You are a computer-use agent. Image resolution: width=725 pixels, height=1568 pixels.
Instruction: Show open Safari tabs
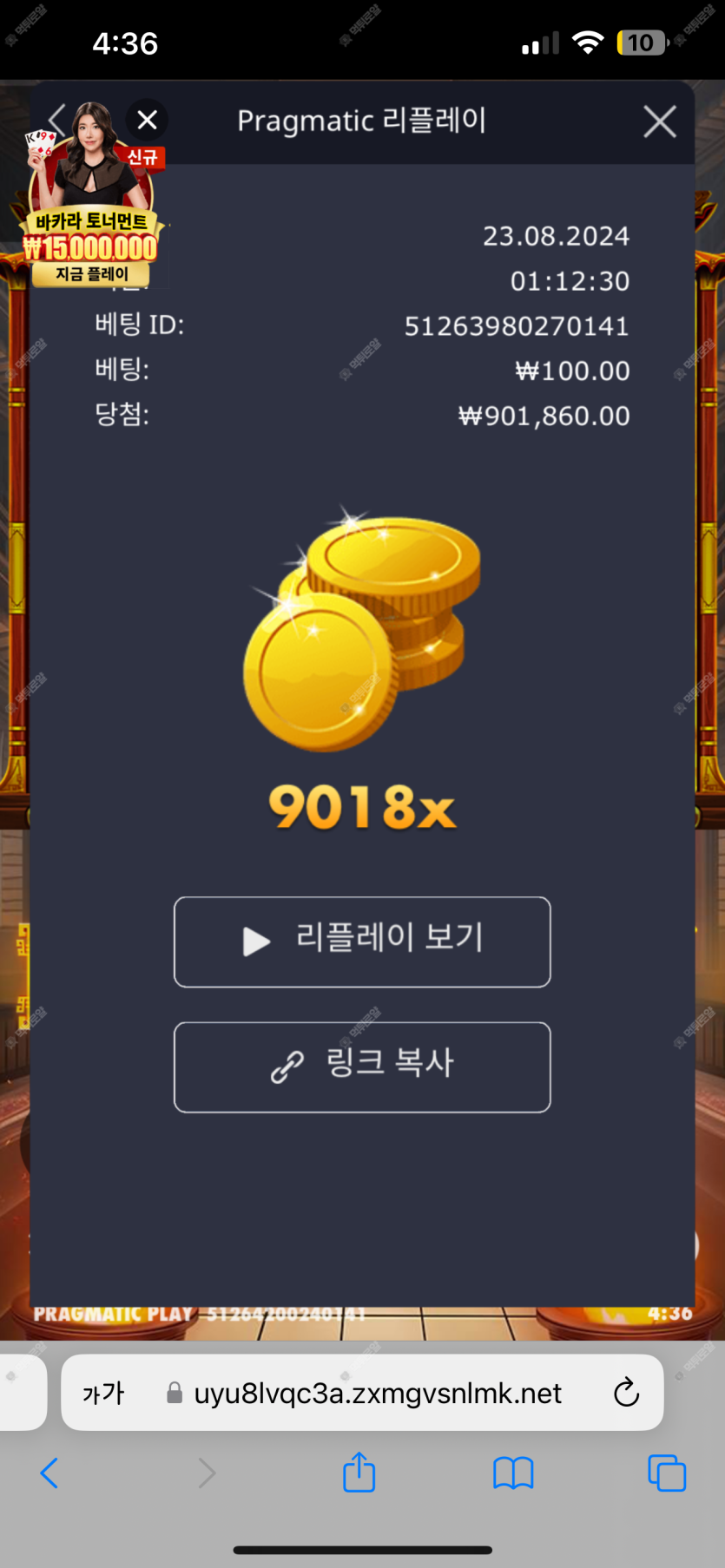click(666, 1473)
